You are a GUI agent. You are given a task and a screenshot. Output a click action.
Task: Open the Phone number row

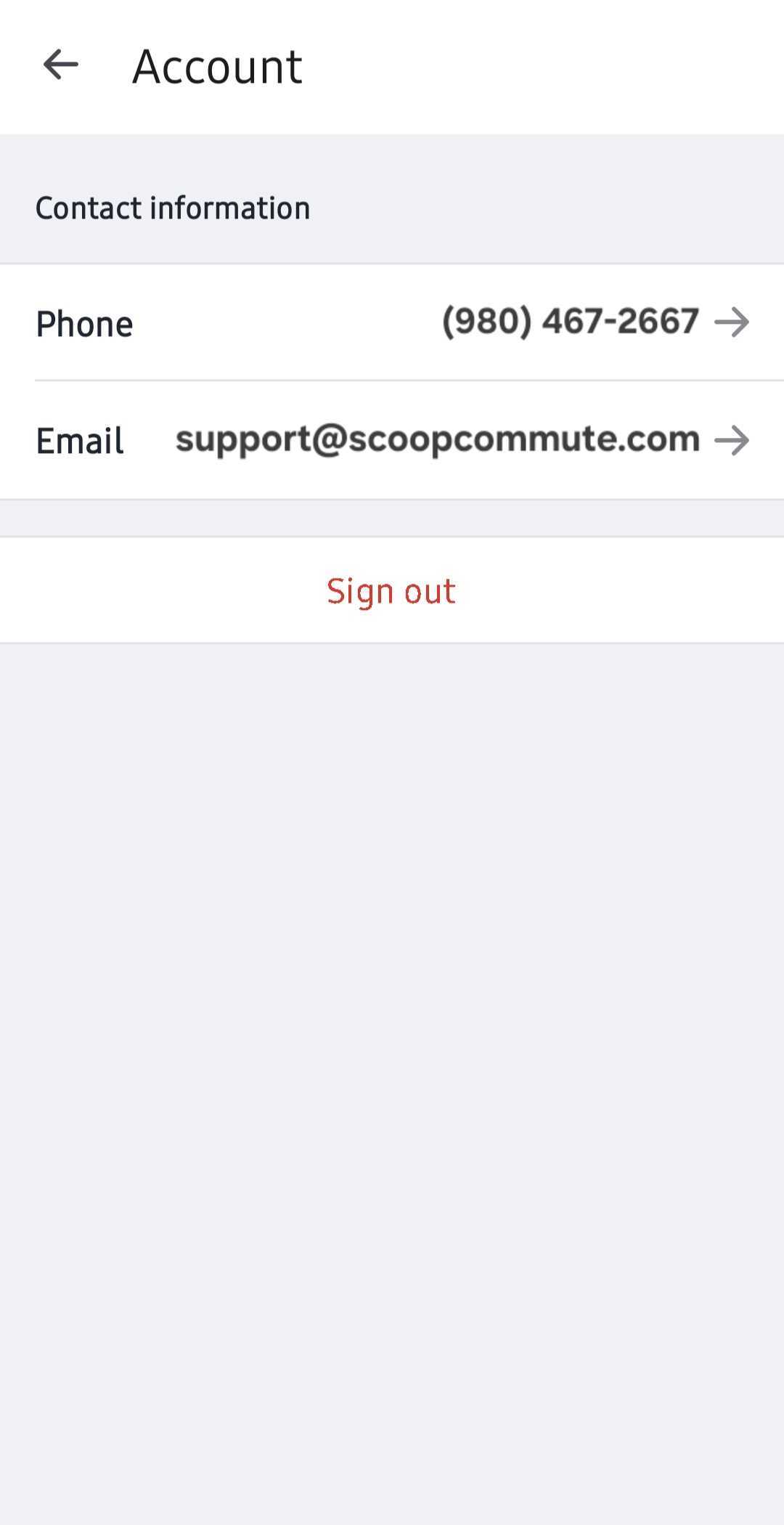click(x=392, y=322)
